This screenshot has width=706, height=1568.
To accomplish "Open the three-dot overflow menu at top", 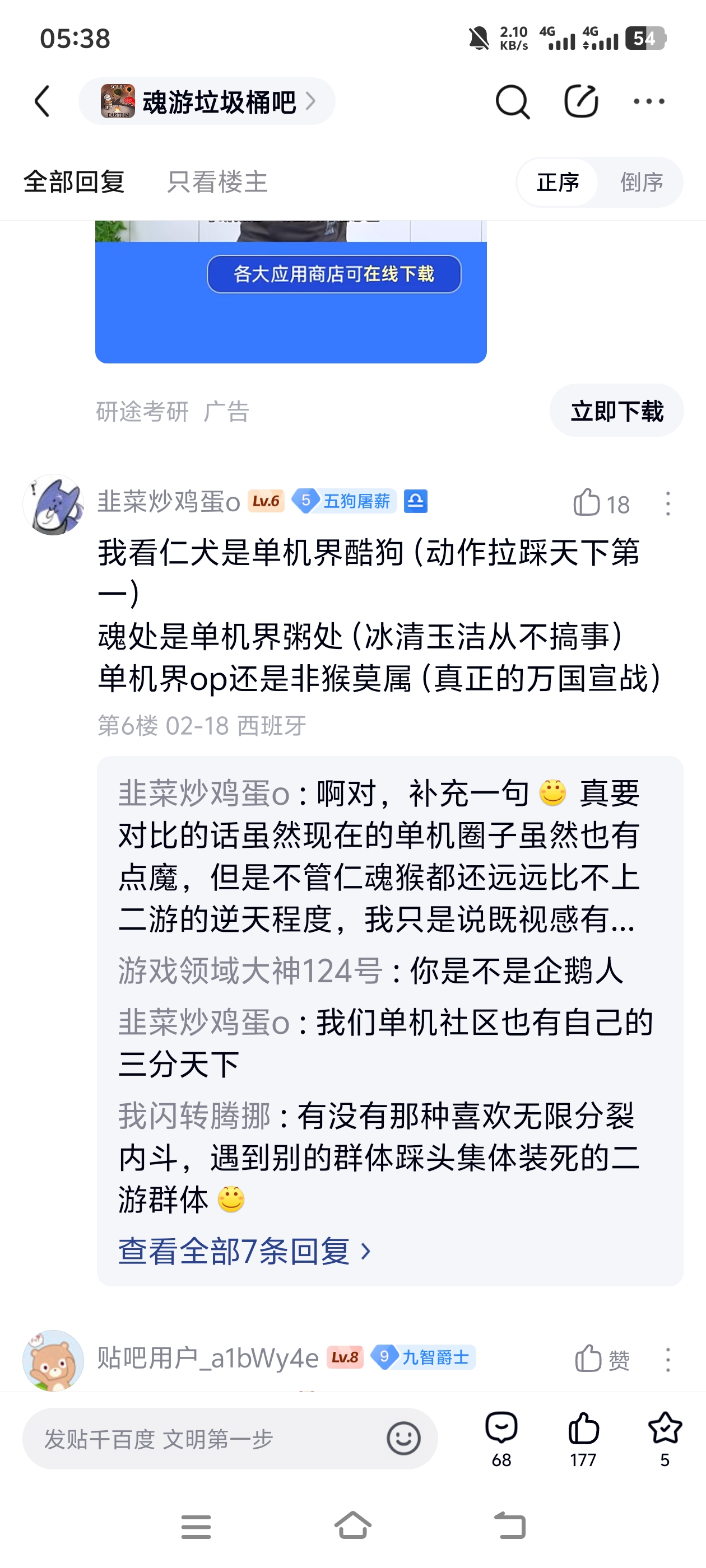I will 649,101.
